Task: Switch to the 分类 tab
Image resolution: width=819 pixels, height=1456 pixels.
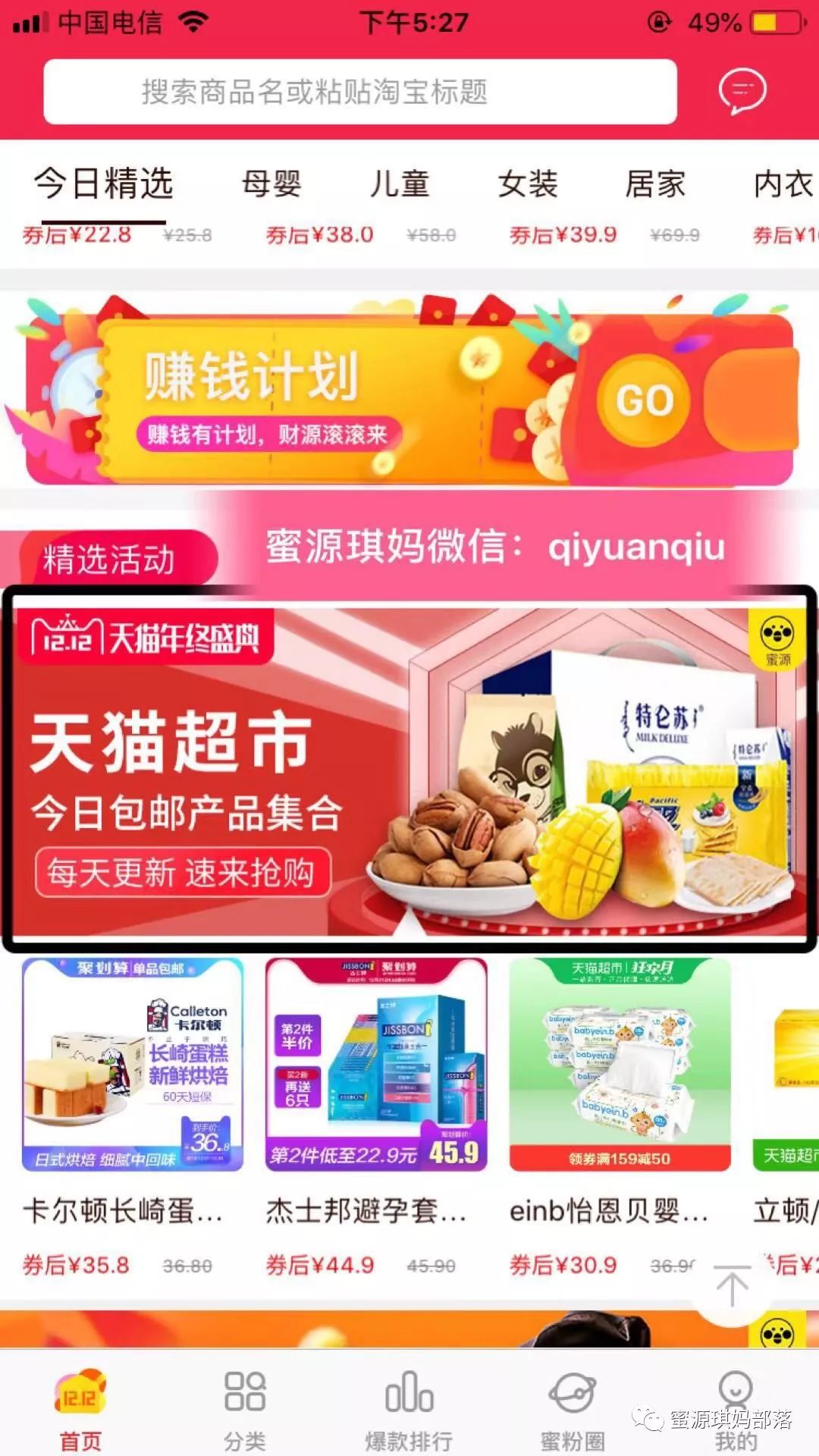Action: point(244,1410)
